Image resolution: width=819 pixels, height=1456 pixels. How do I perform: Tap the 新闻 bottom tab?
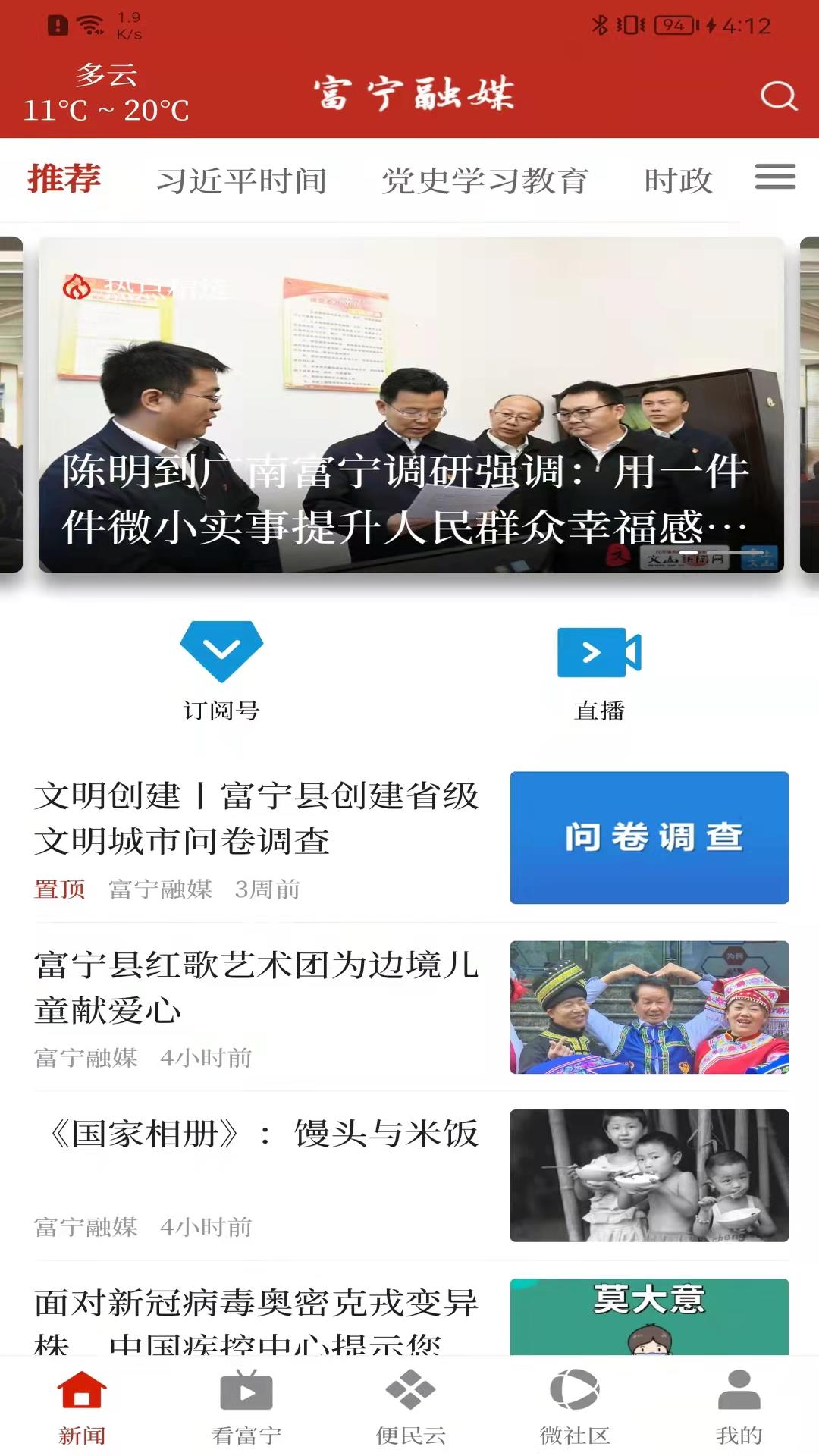click(82, 1407)
